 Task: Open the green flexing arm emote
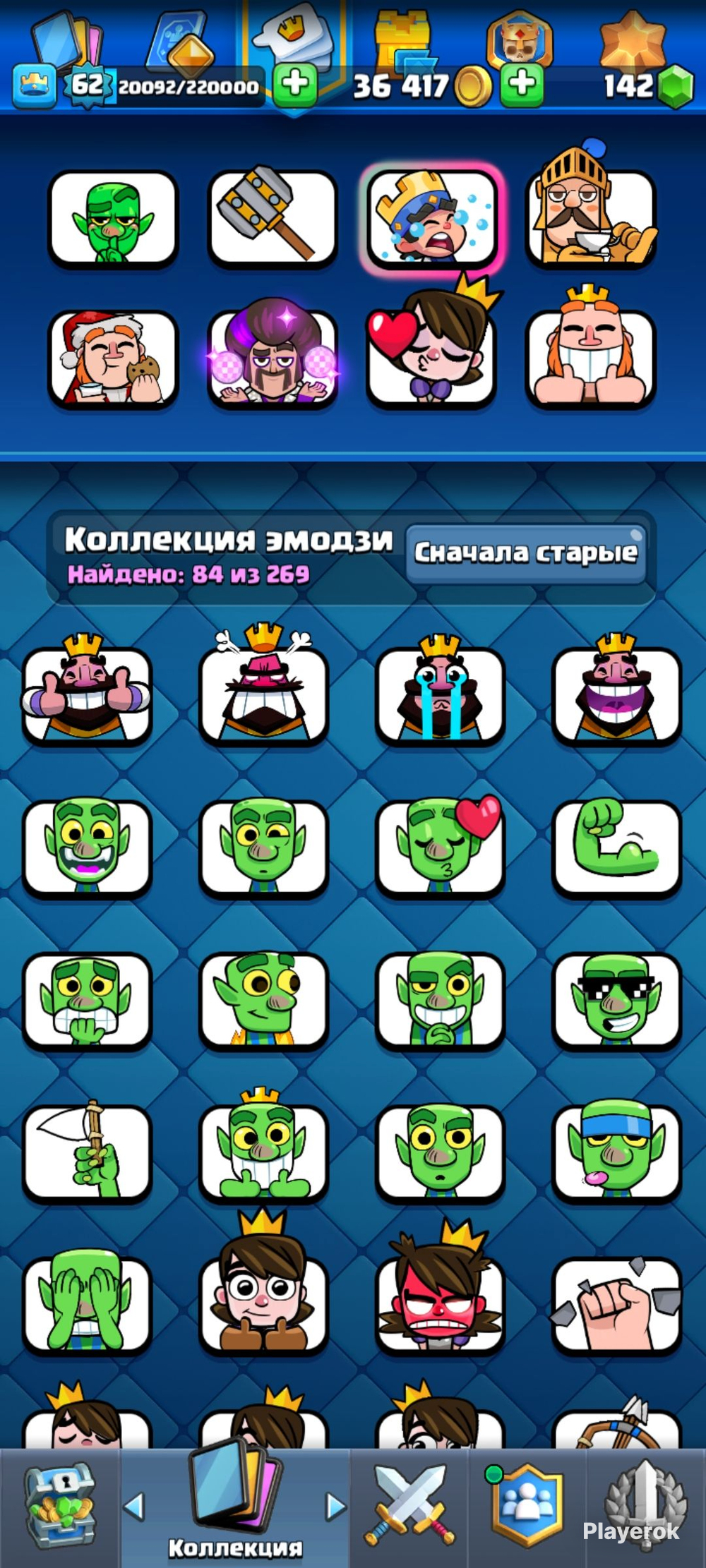pos(616,847)
